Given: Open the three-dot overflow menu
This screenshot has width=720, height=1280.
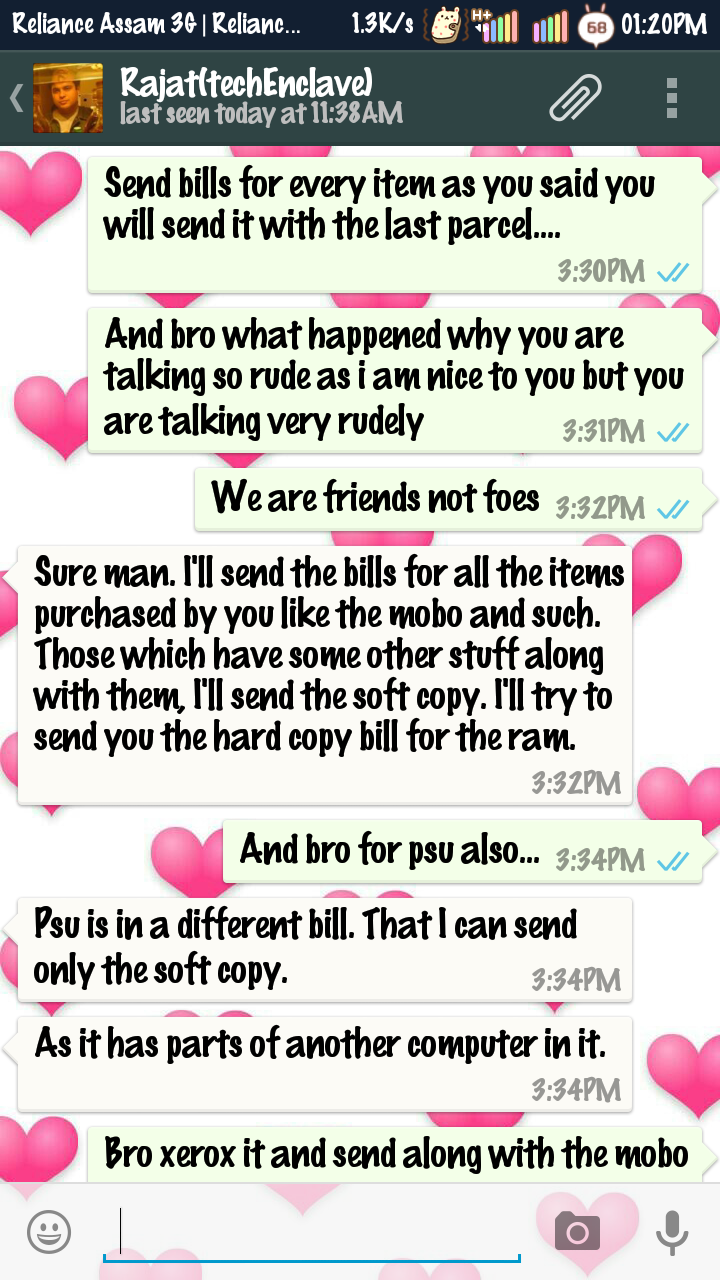Looking at the screenshot, I should pos(672,98).
